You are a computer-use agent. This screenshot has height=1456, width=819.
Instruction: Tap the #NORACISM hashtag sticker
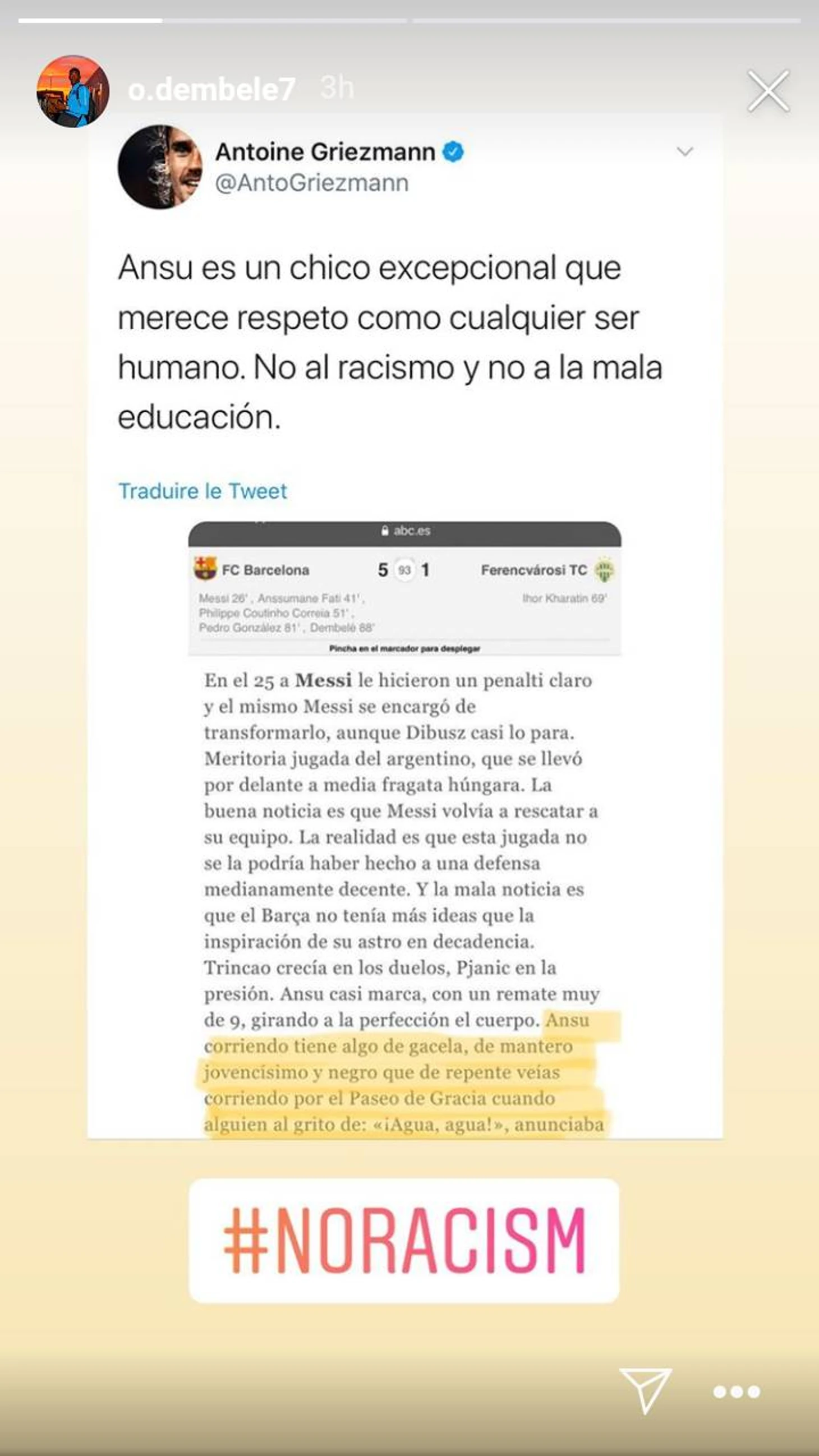point(403,1241)
